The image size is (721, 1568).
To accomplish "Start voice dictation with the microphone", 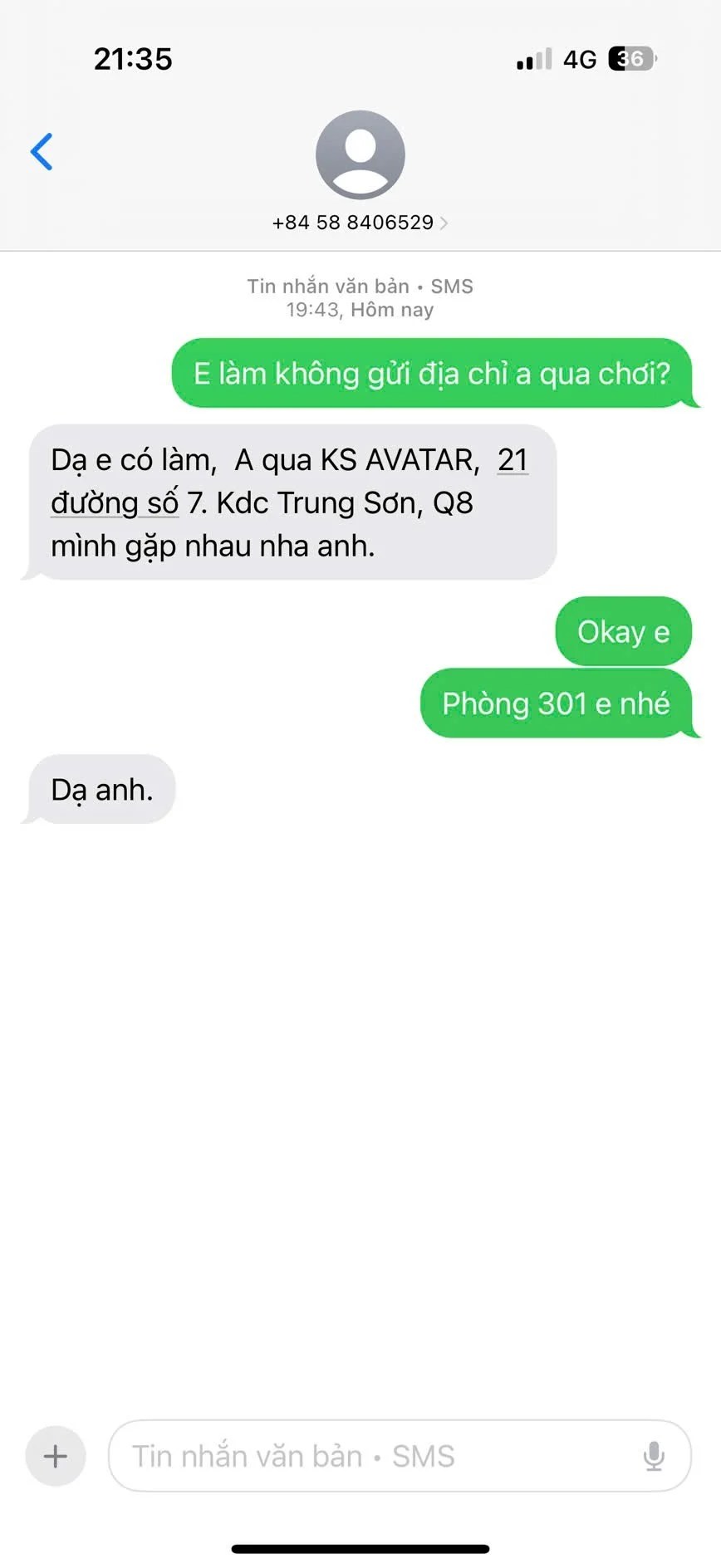I will tap(654, 1456).
